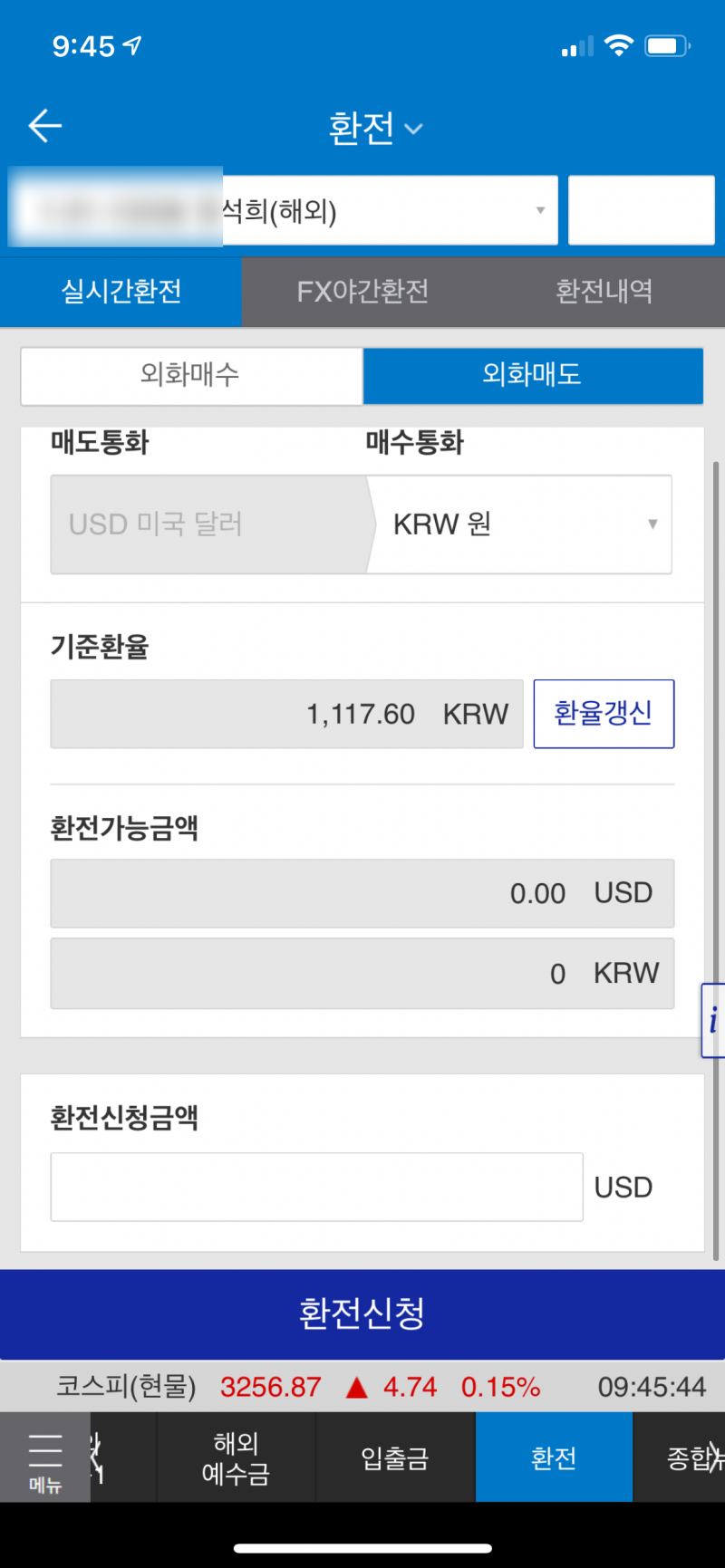Tap the 입출금 icon in bottom bar
725x1568 pixels.
point(395,1457)
